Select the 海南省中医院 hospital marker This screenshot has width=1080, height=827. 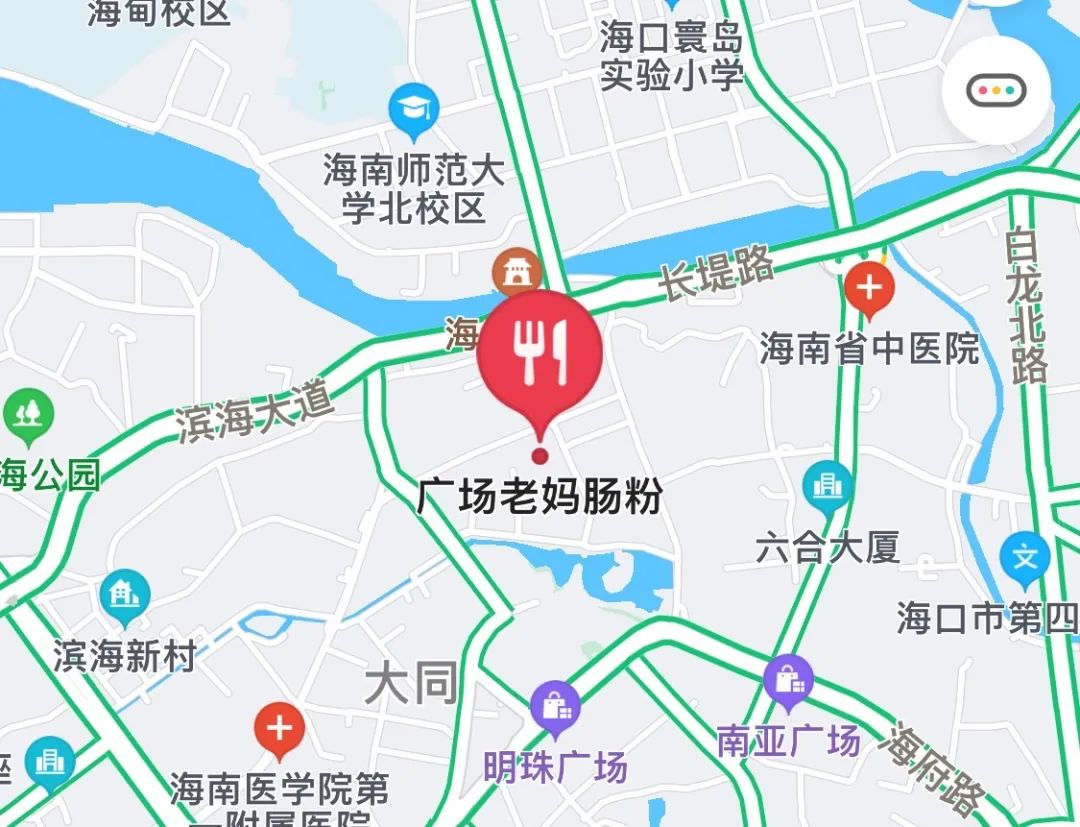pos(869,289)
